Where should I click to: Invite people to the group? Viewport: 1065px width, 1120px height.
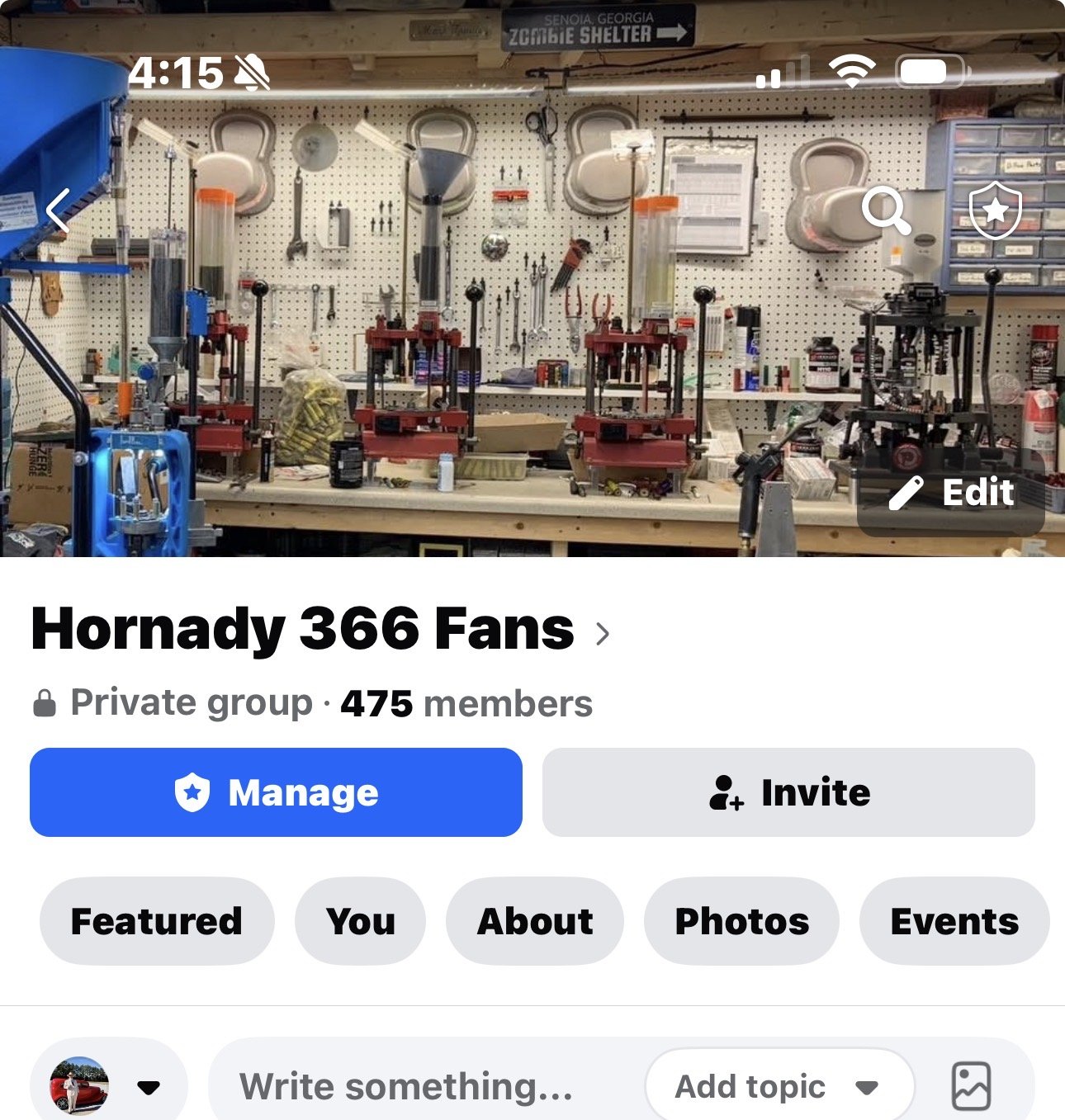click(x=788, y=792)
